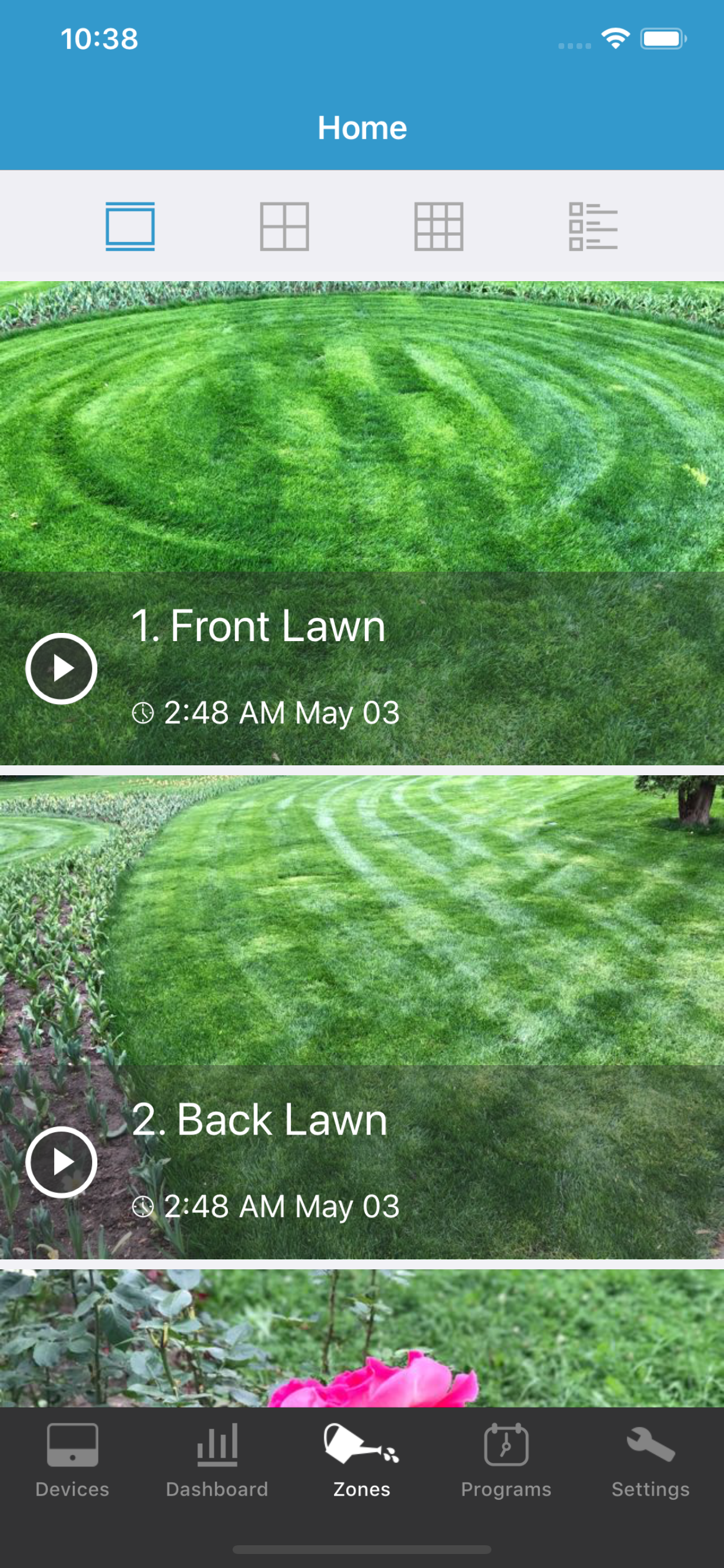Switch to the Dashboard tab
724x1568 pixels.
click(217, 1461)
